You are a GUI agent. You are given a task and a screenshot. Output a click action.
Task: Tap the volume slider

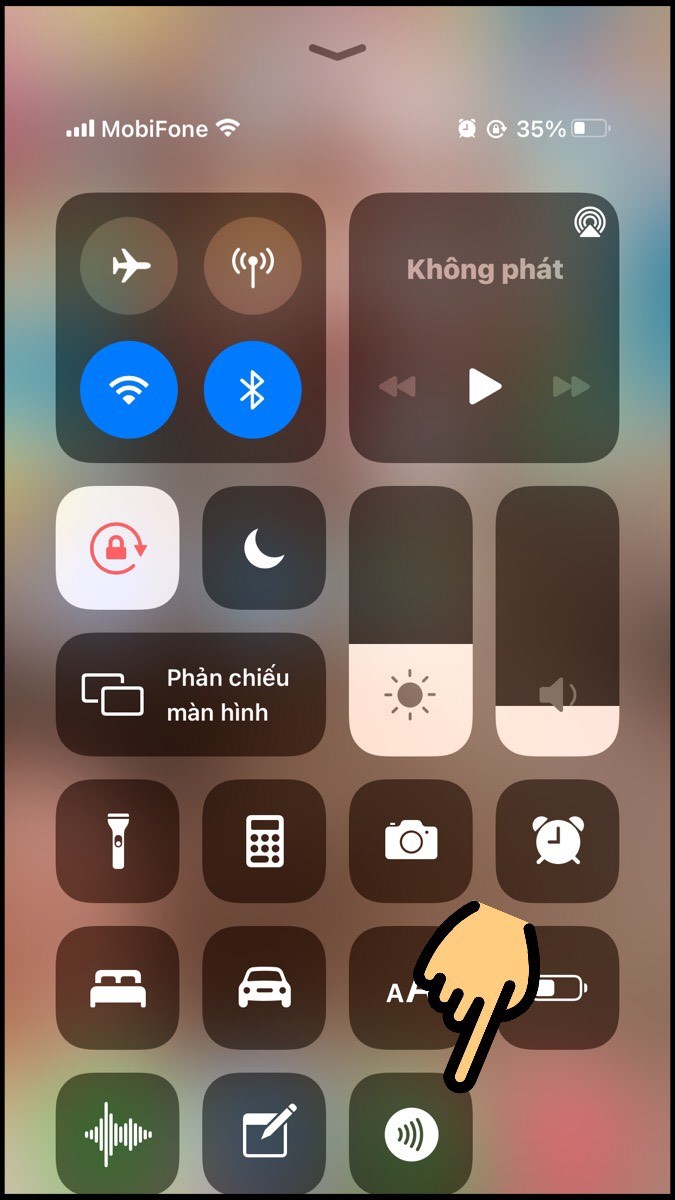click(557, 621)
